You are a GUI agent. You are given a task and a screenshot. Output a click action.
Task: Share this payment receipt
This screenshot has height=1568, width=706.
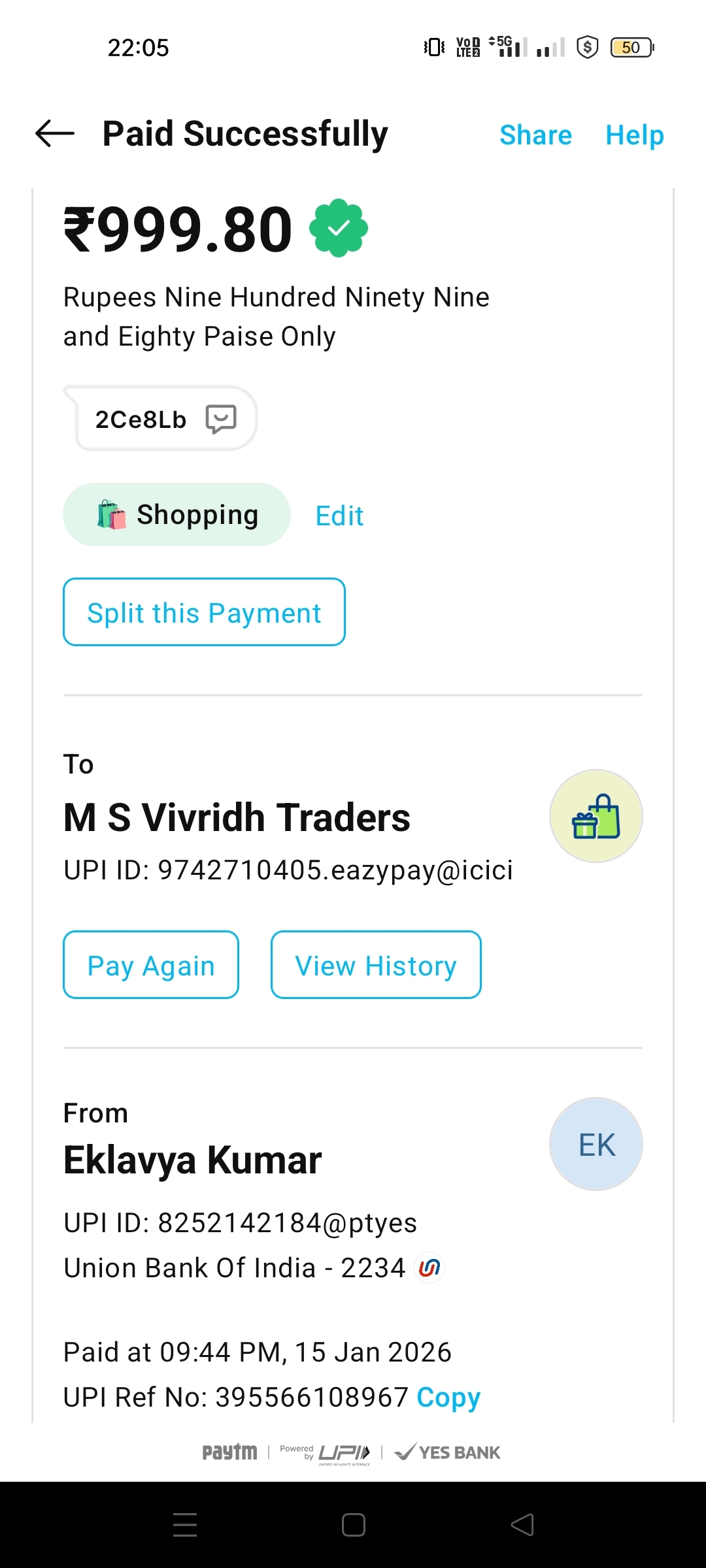pyautogui.click(x=535, y=135)
